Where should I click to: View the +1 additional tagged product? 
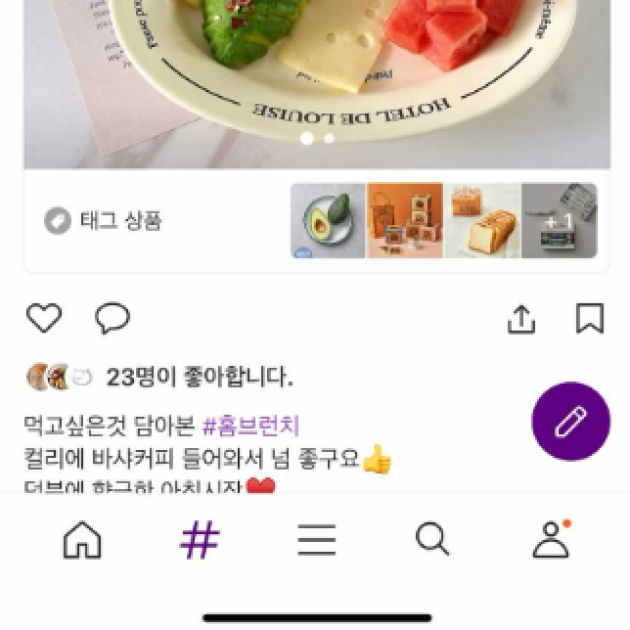point(559,221)
